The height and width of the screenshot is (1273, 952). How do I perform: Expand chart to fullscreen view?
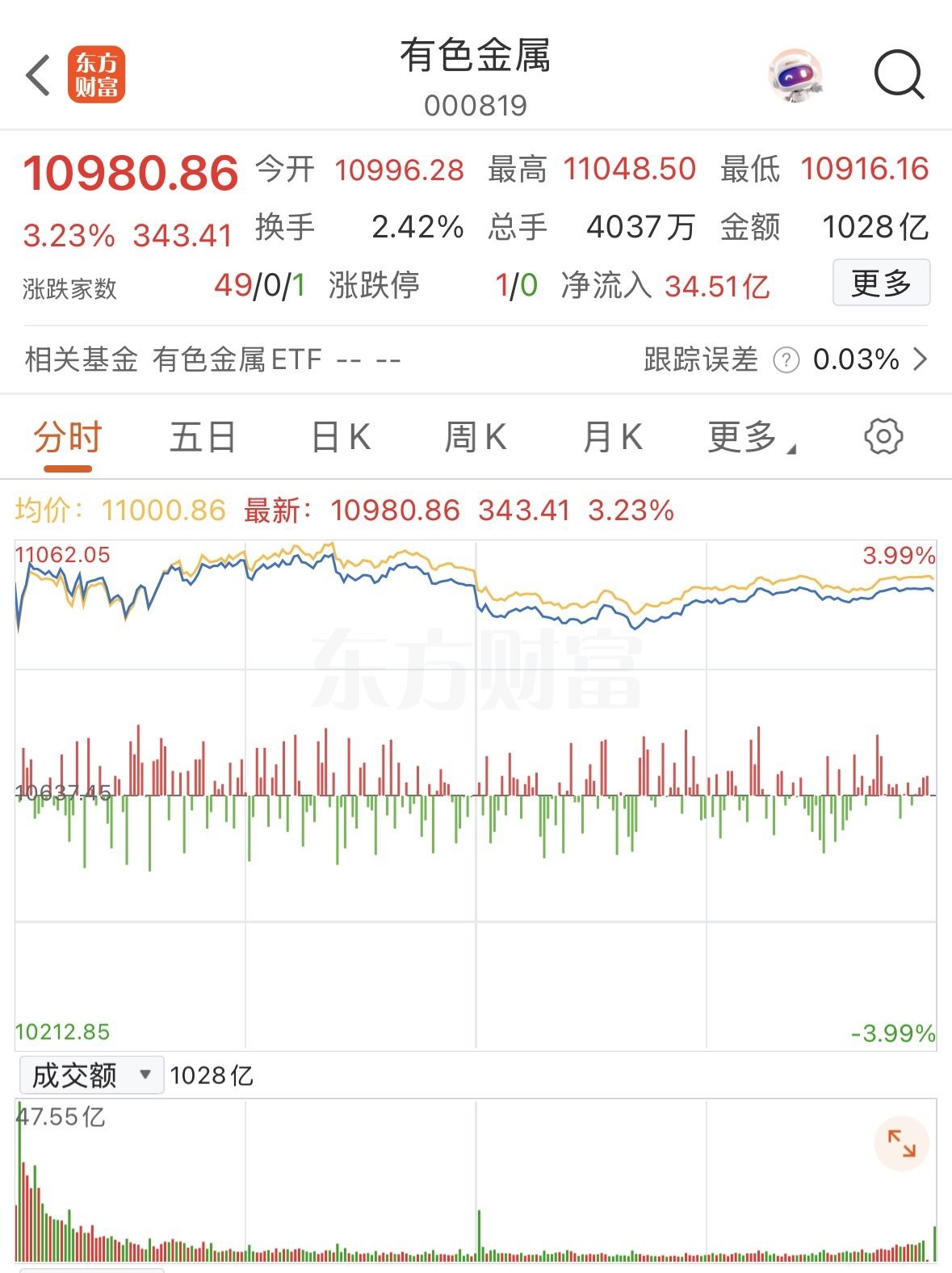901,1144
